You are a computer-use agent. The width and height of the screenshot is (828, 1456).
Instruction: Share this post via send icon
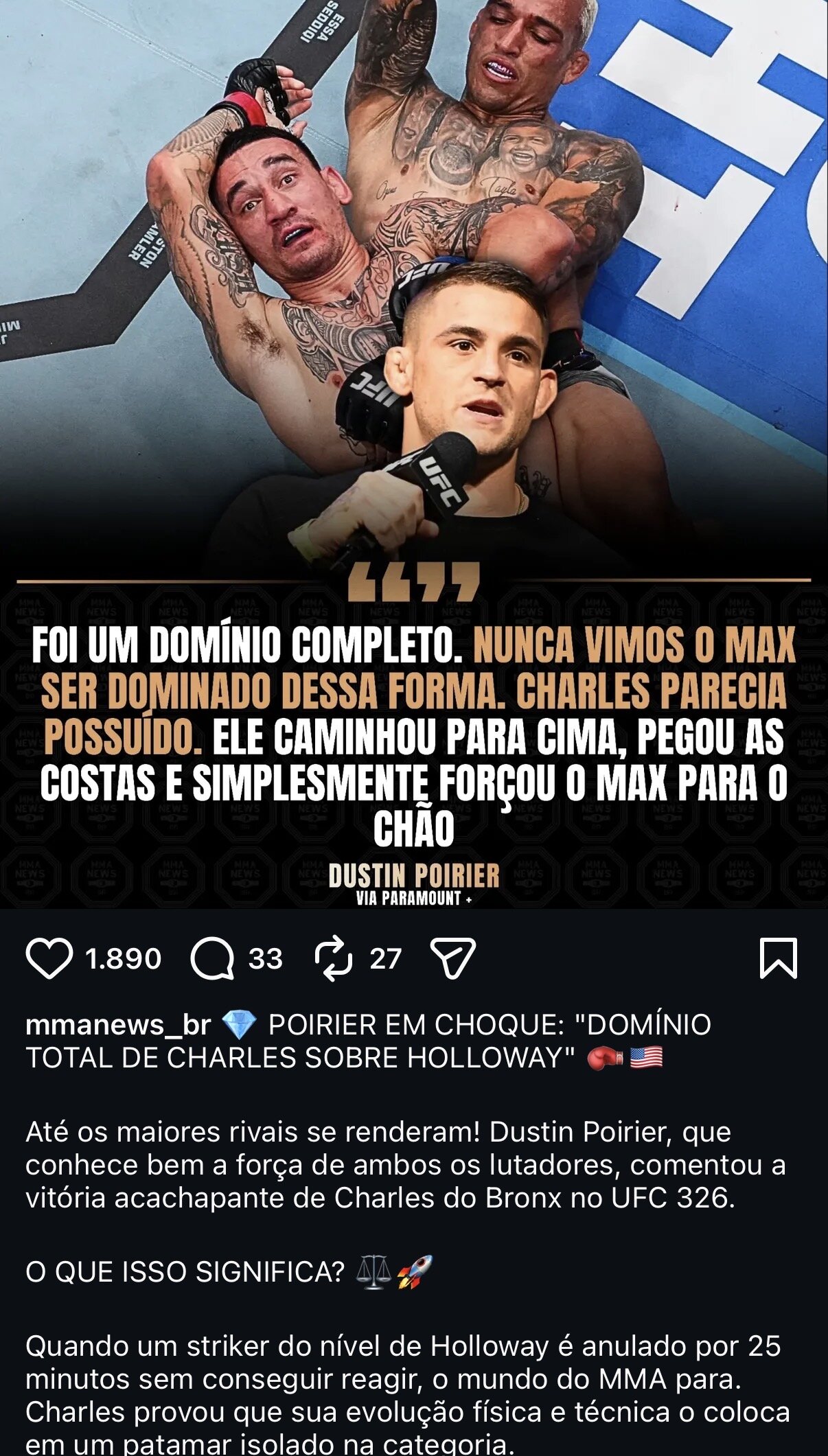pyautogui.click(x=452, y=958)
